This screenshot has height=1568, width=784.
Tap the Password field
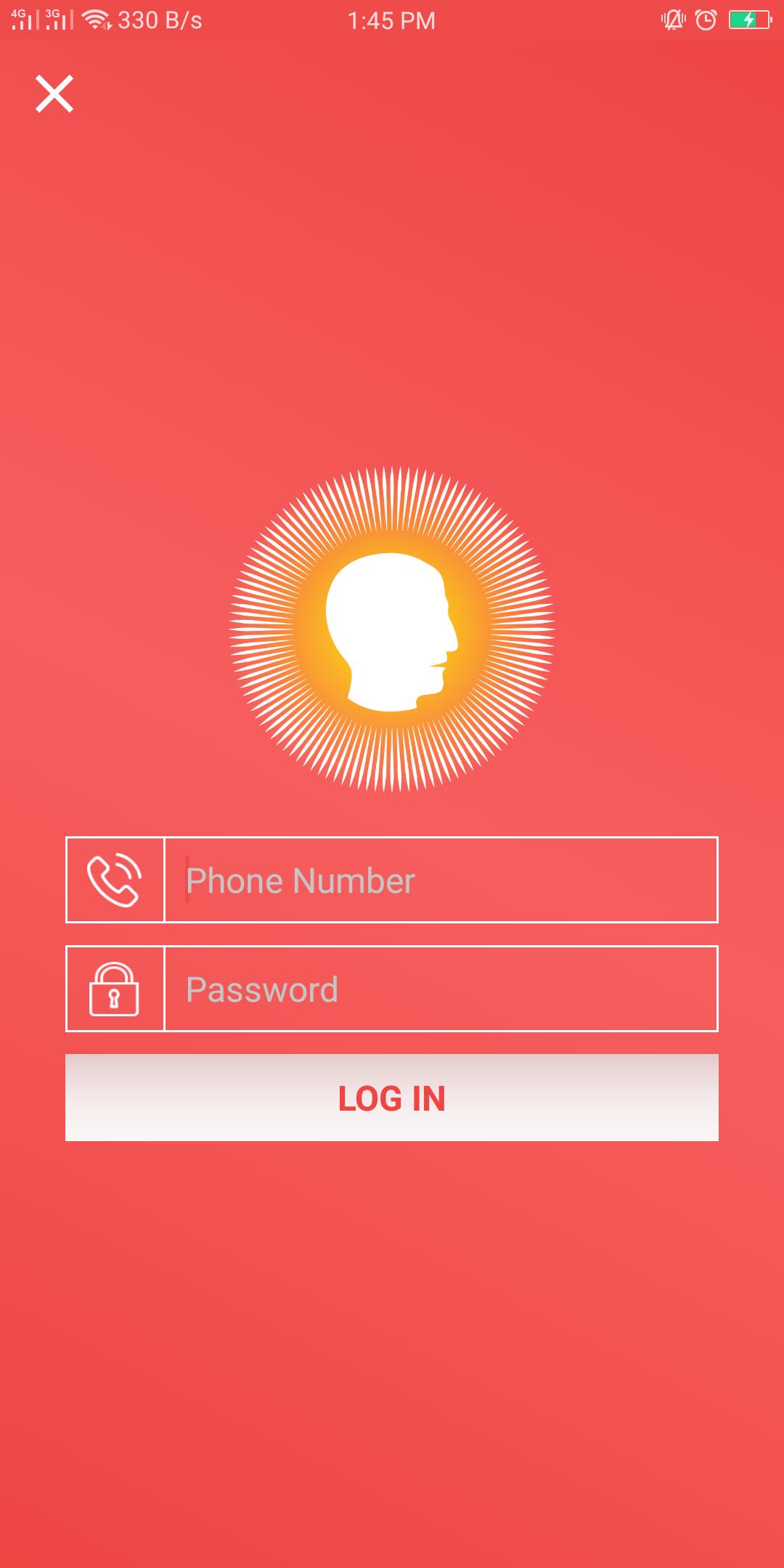(440, 989)
